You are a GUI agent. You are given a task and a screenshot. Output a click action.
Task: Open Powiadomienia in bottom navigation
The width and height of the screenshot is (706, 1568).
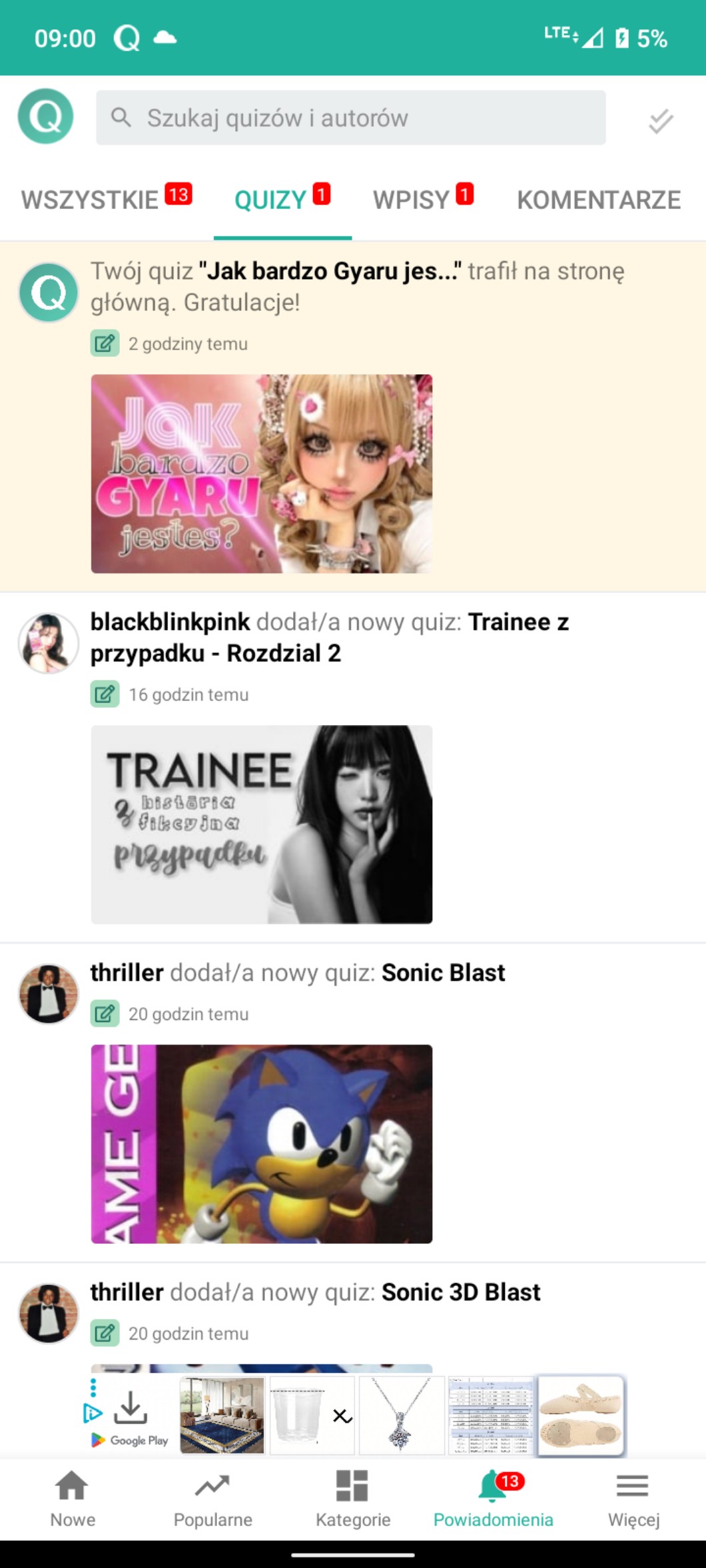[x=493, y=1500]
